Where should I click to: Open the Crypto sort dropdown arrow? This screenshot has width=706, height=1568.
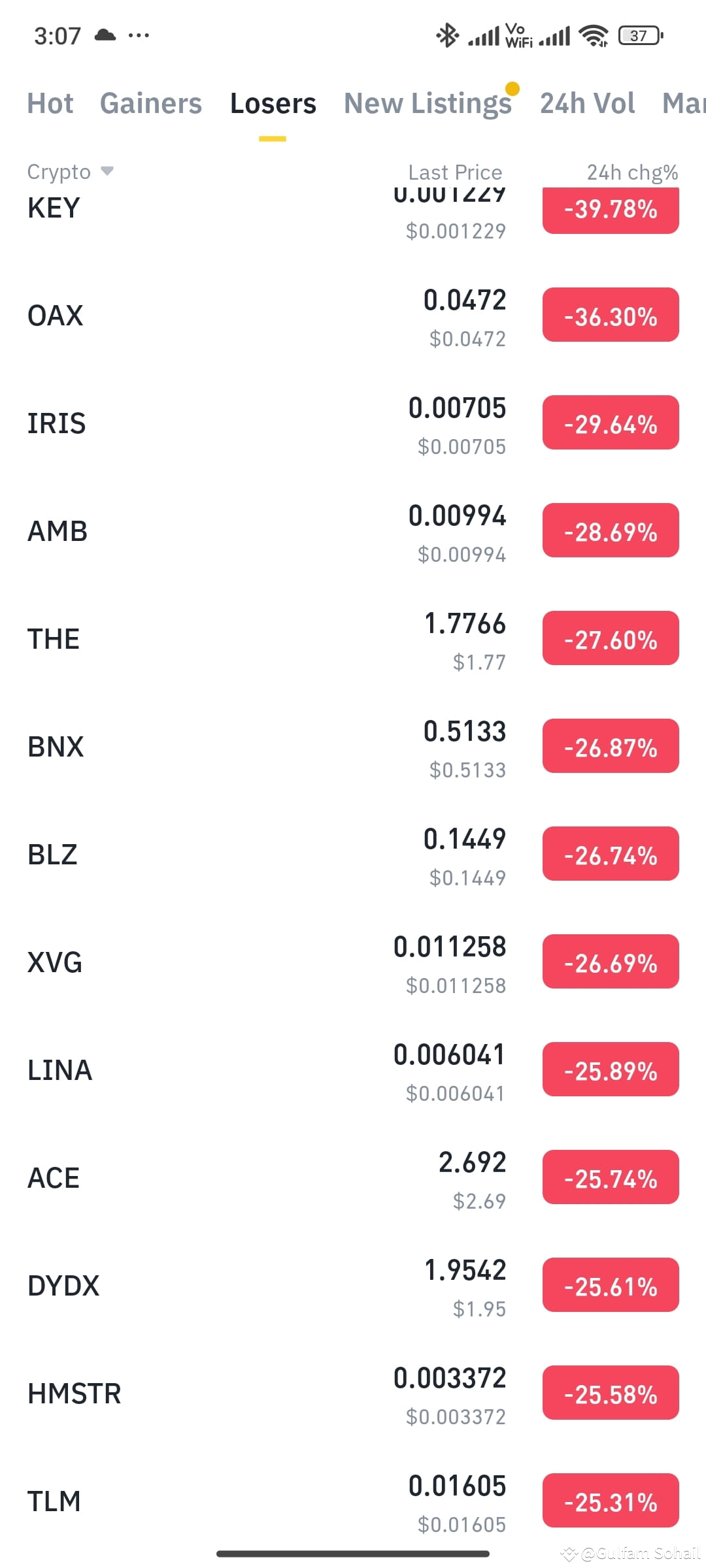coord(109,172)
